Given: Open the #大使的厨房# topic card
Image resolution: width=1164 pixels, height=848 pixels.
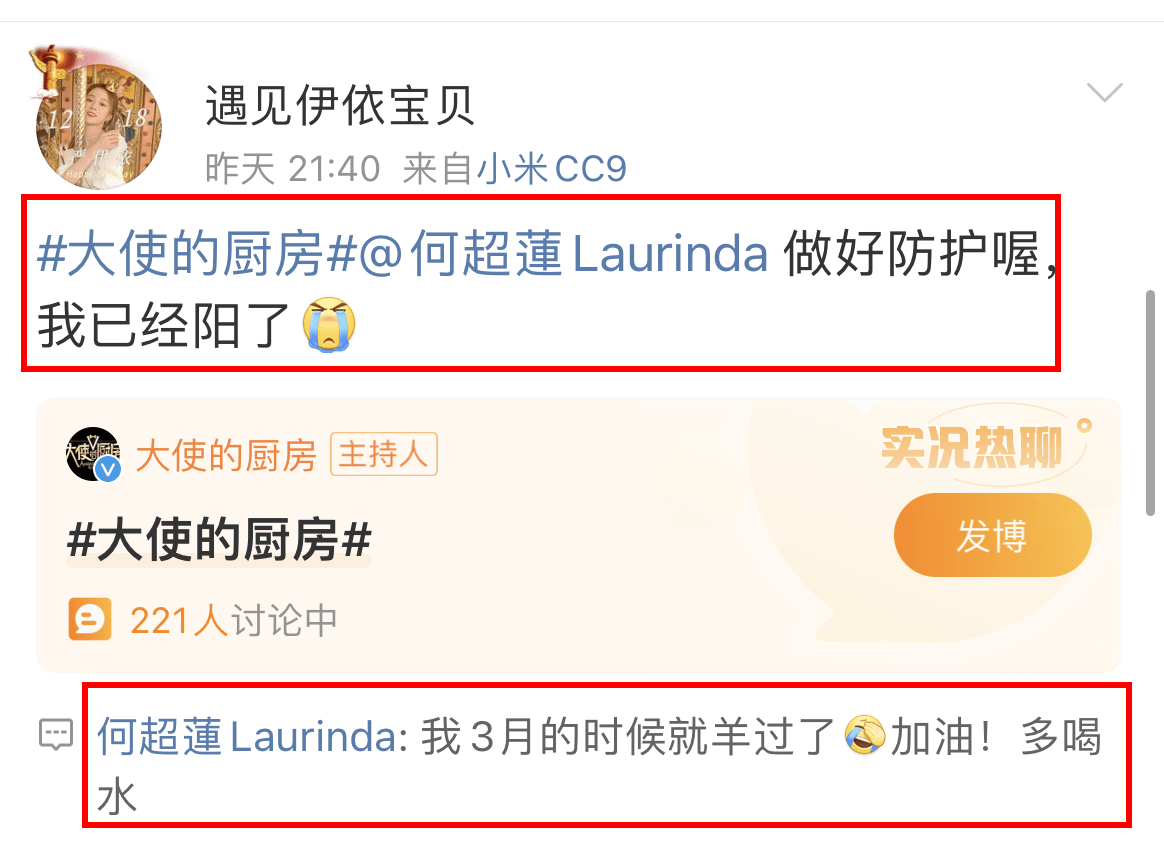Looking at the screenshot, I should click(x=219, y=543).
